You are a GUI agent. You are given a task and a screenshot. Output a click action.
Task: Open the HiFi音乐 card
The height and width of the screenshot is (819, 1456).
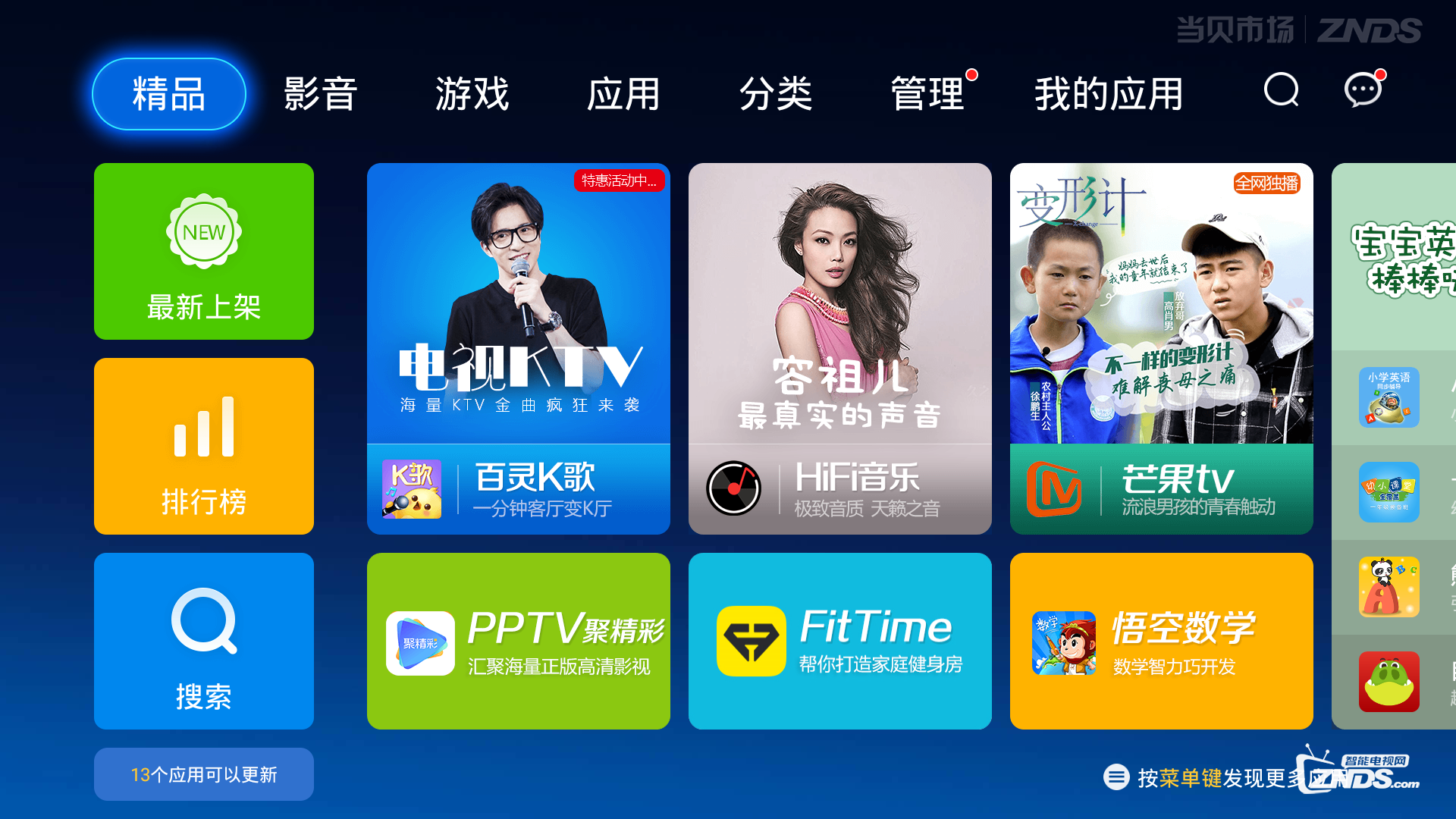(840, 349)
